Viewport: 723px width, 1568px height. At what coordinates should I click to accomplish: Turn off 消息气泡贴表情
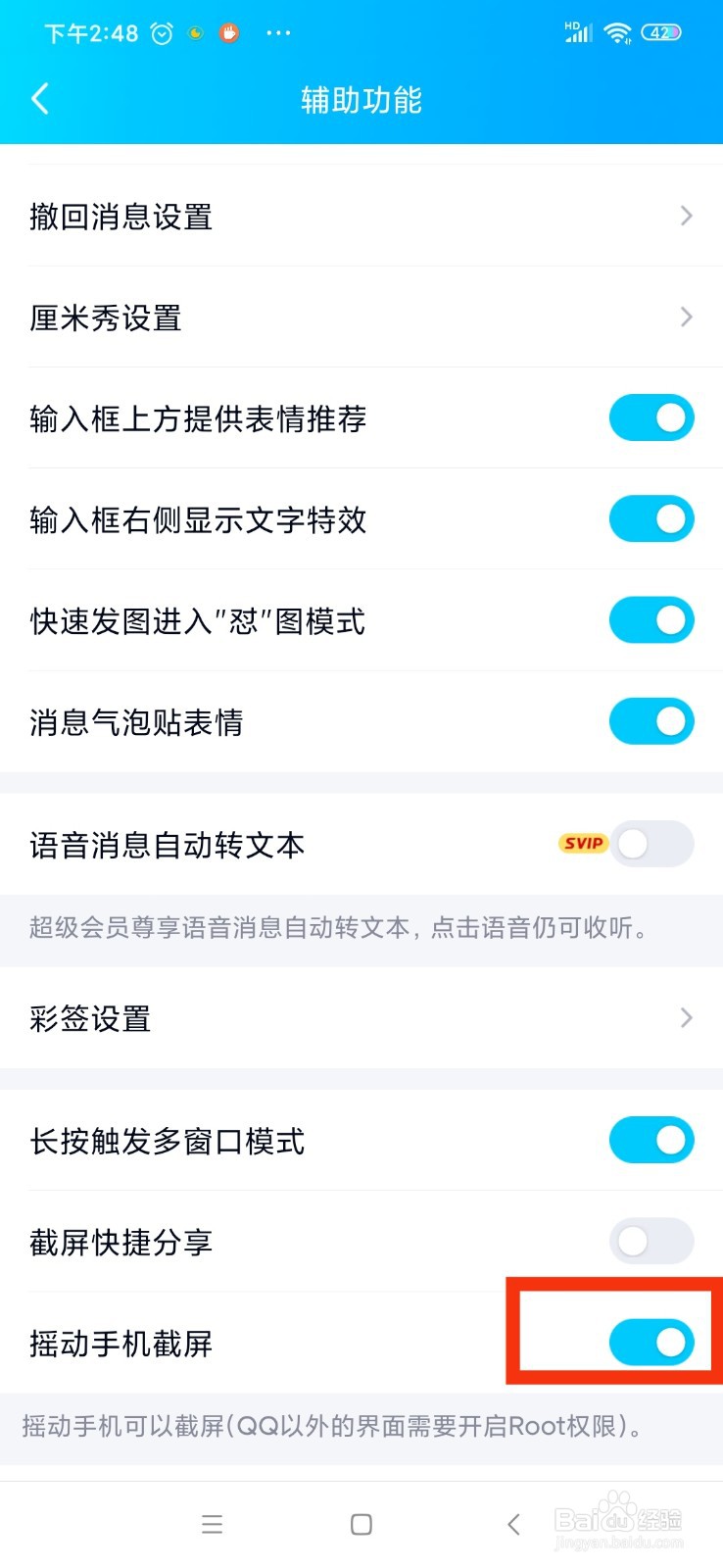click(651, 721)
